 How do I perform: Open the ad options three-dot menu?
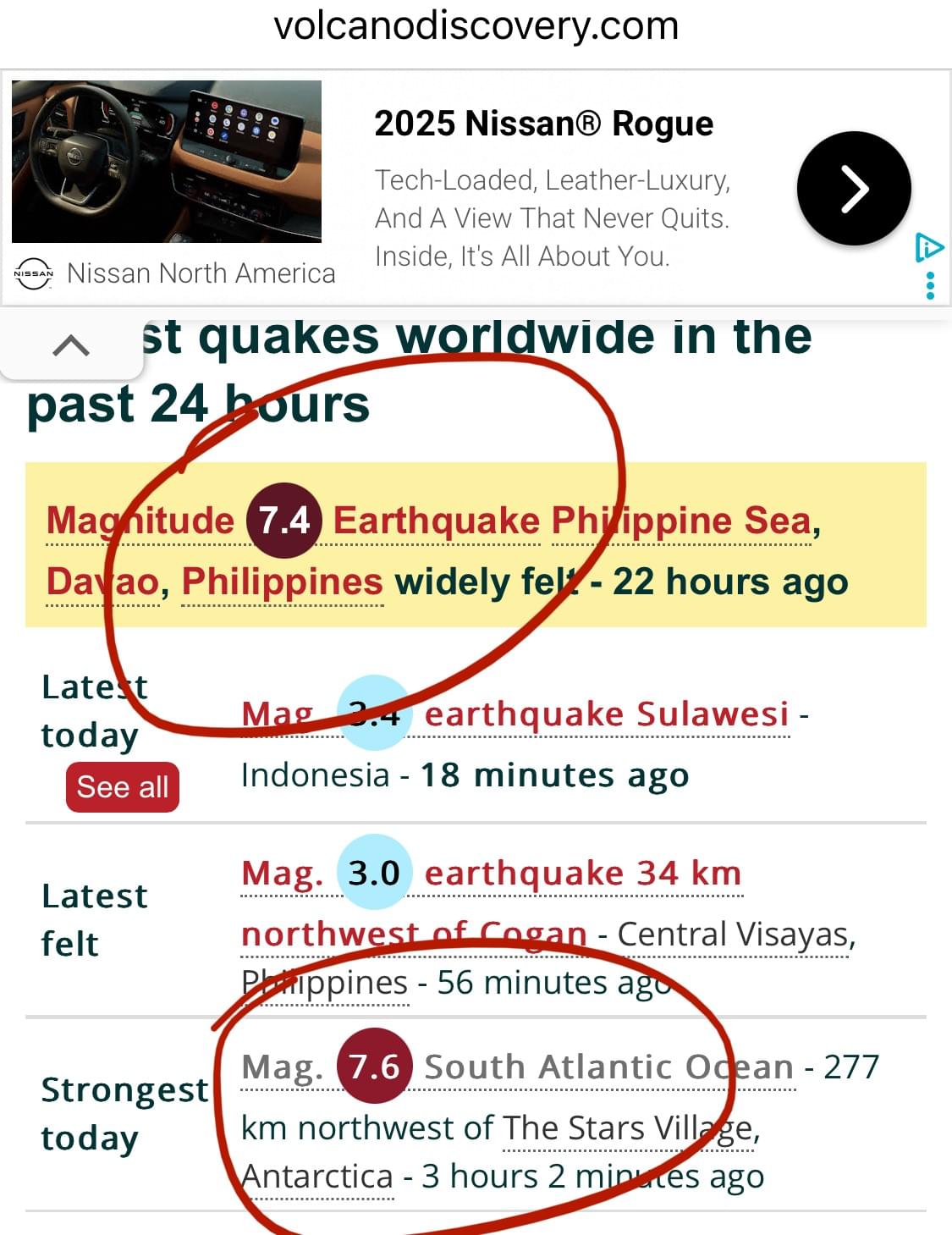(x=930, y=285)
